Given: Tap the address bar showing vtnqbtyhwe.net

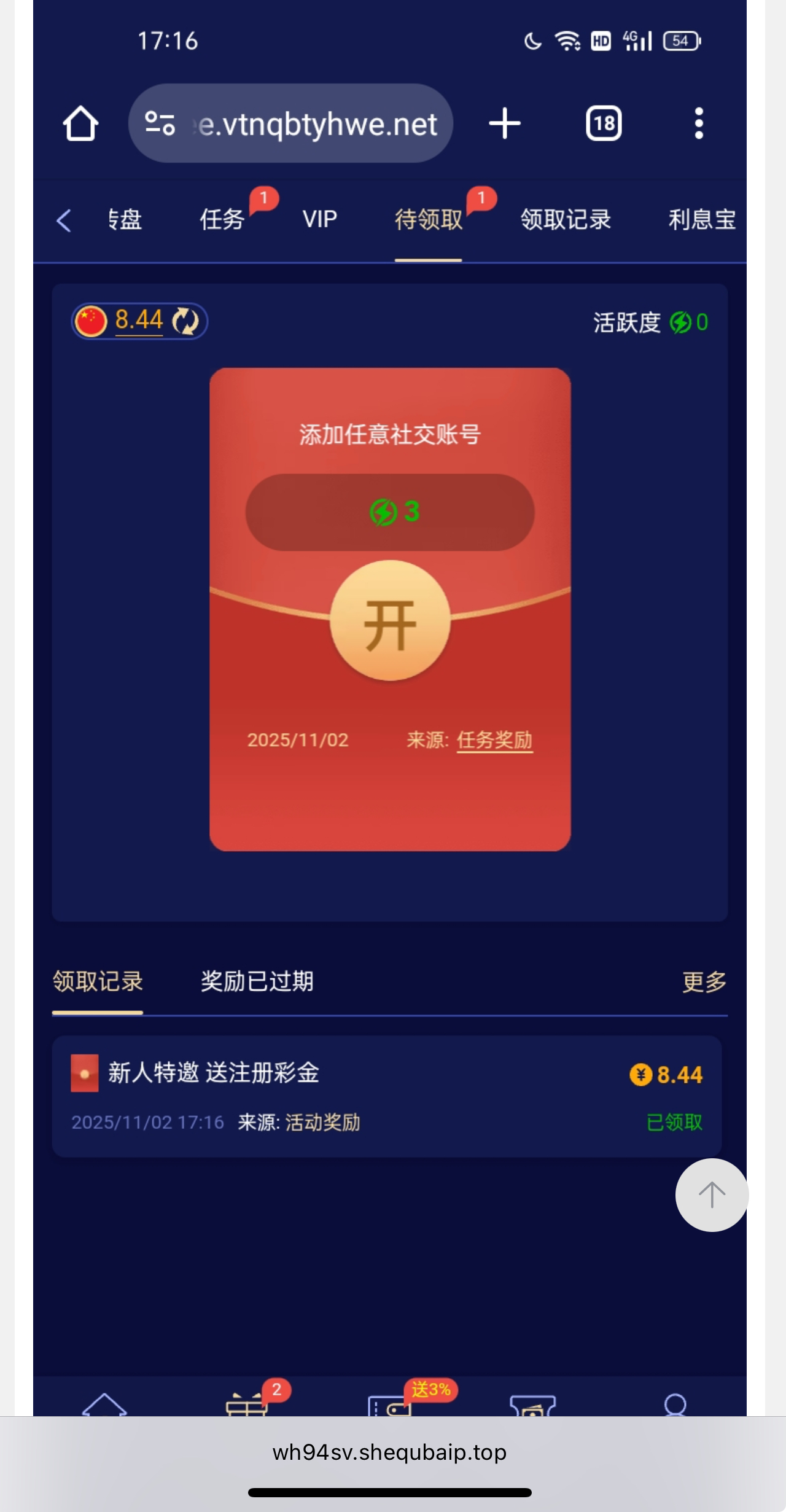Looking at the screenshot, I should click(290, 123).
